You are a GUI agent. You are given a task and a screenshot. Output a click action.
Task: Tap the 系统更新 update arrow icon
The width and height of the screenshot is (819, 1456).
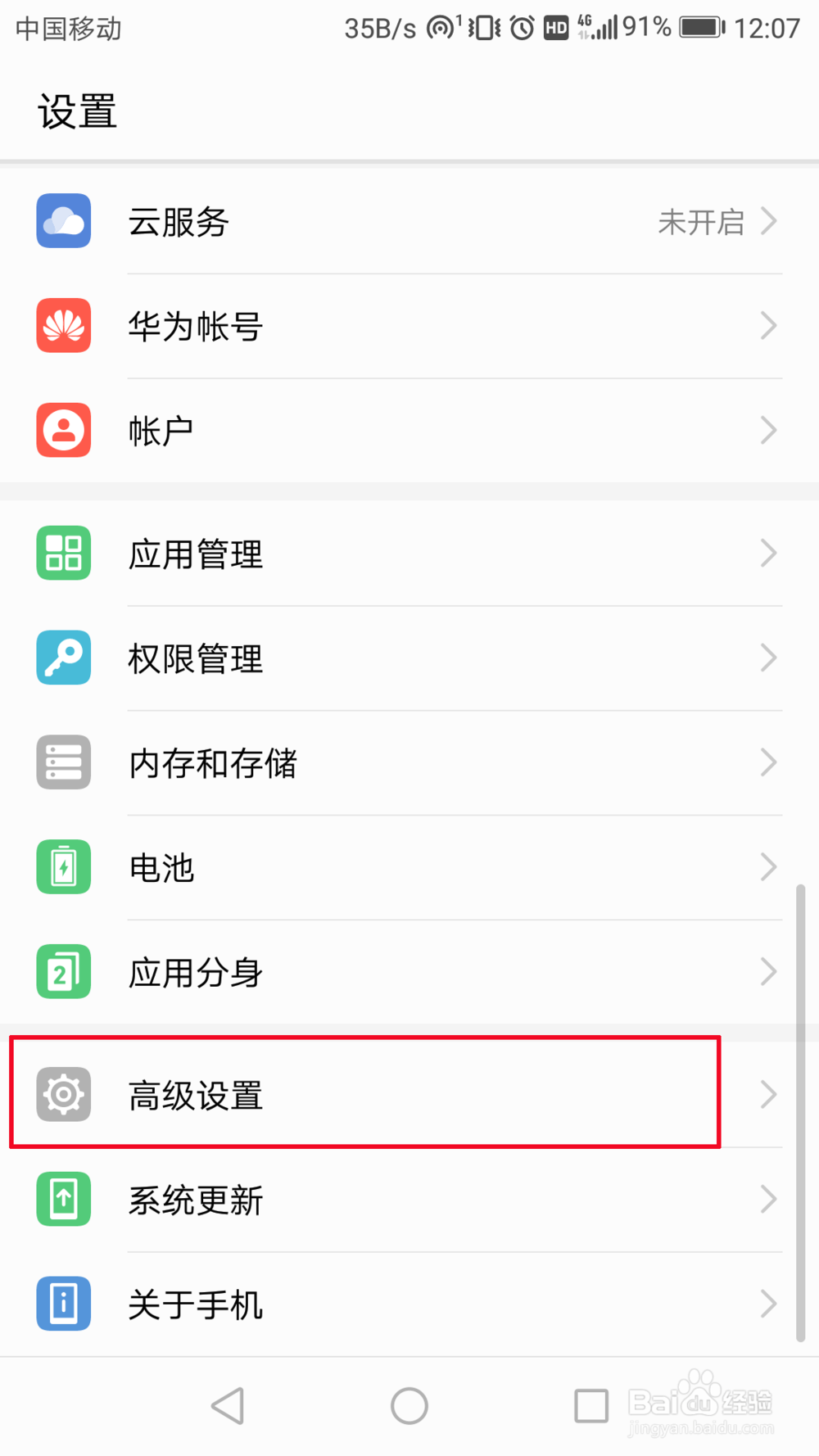[63, 1199]
